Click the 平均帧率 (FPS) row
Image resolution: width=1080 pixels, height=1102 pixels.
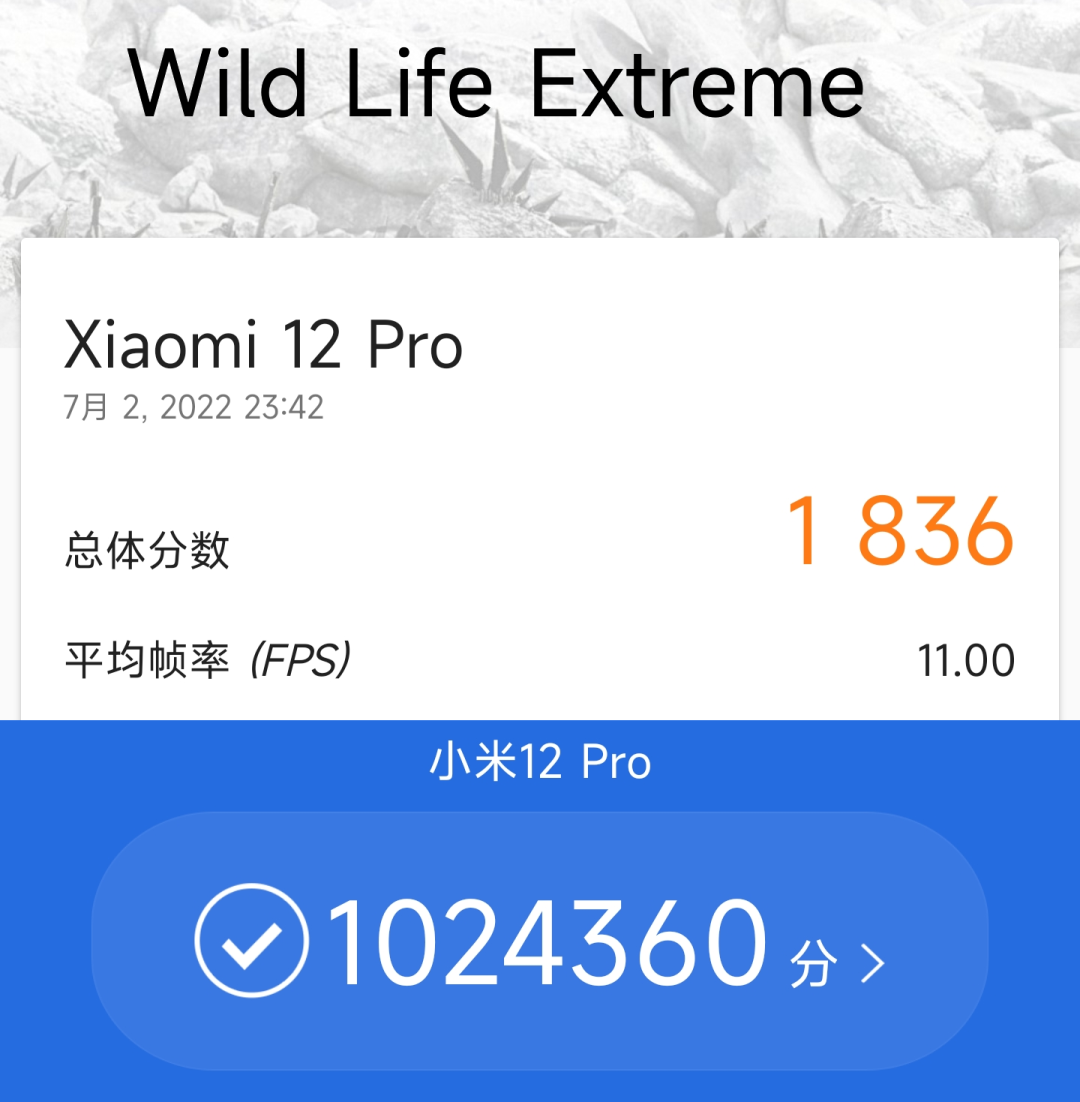(200, 658)
